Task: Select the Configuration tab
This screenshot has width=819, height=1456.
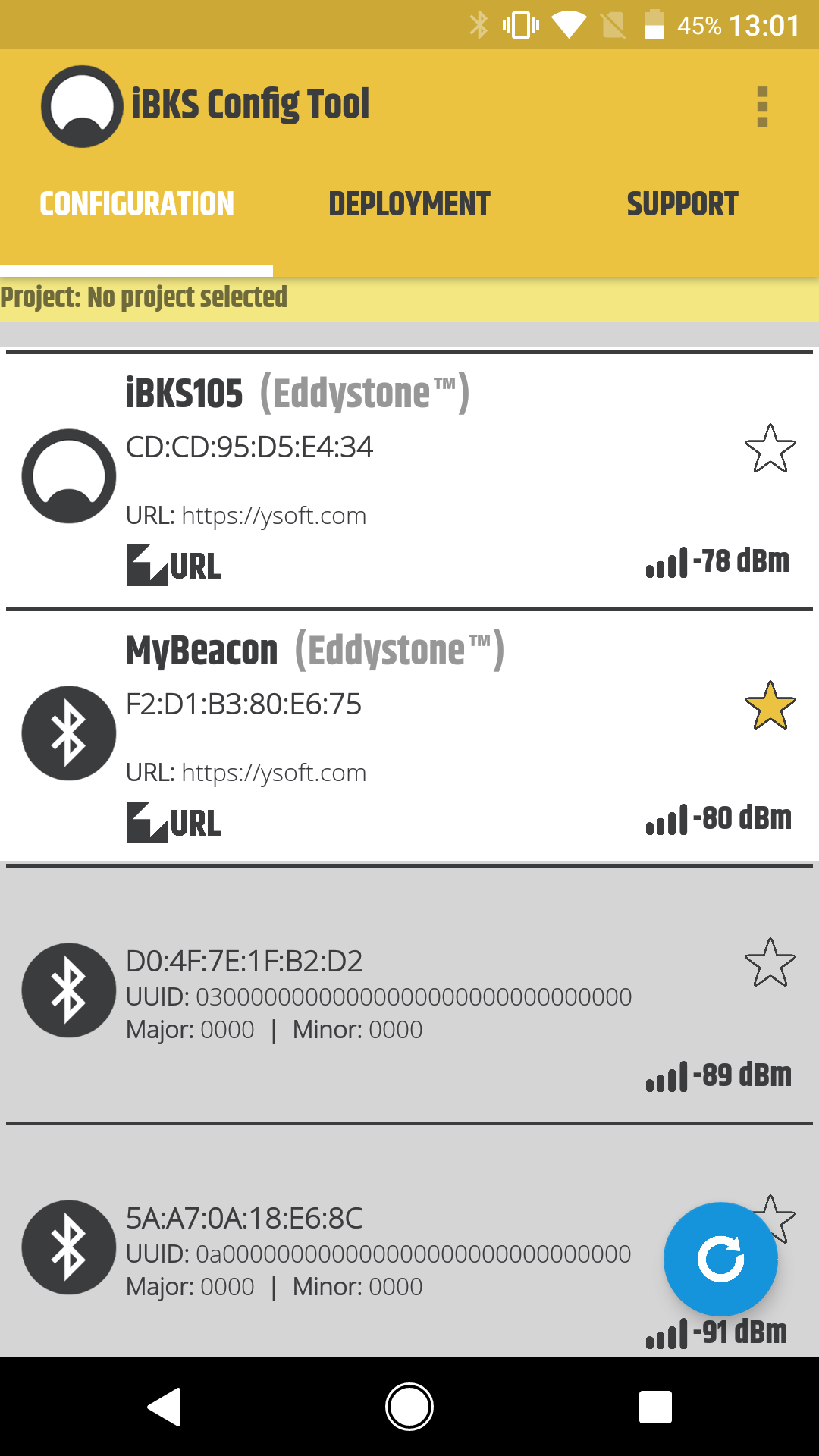Action: click(x=136, y=204)
